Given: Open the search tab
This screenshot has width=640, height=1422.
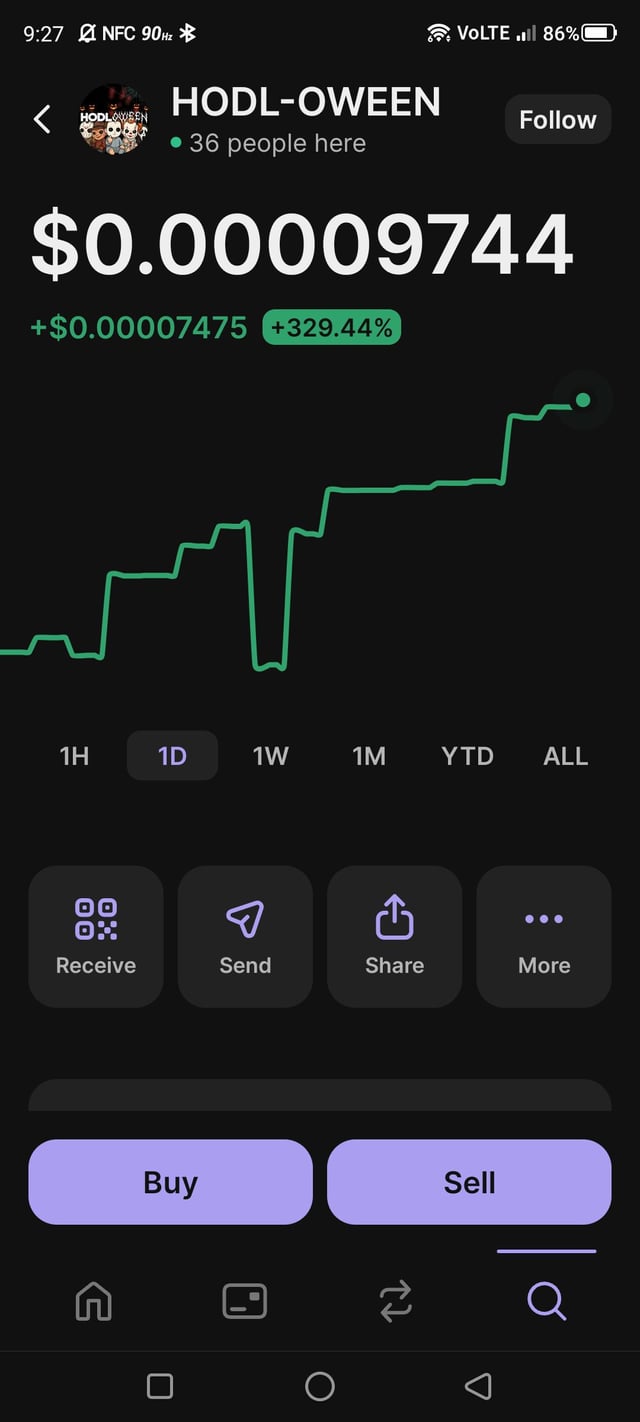Looking at the screenshot, I should [546, 1301].
